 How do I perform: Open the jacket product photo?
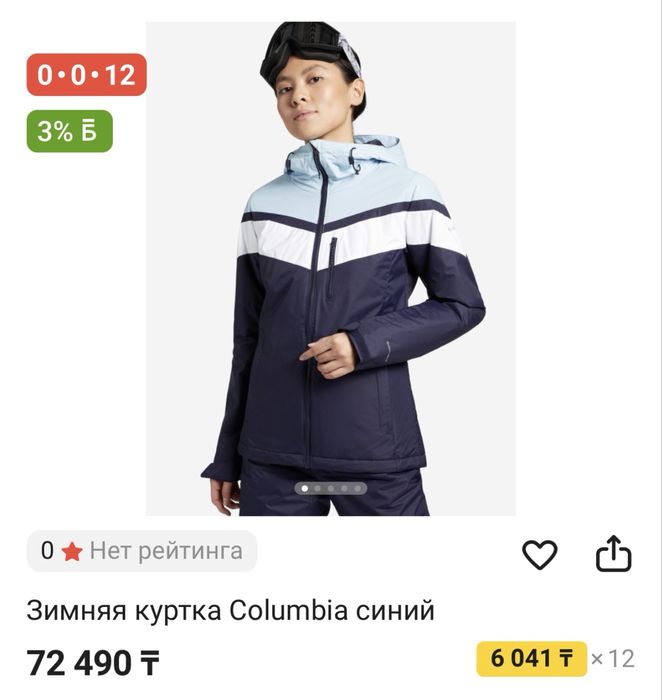331,270
